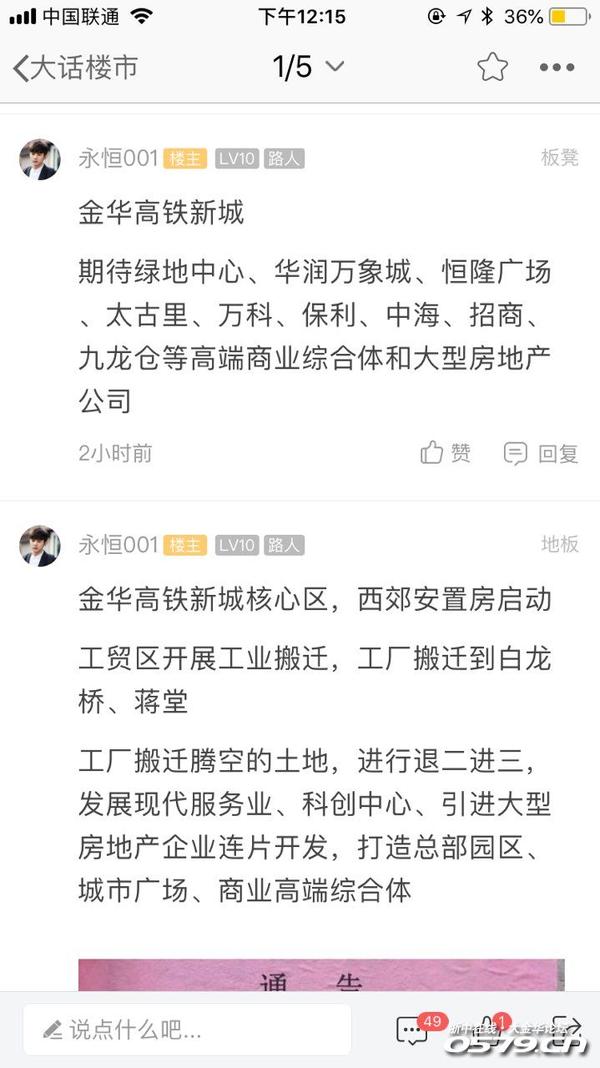The image size is (600, 1068).
Task: Open the three-dot overflow menu
Action: (x=557, y=67)
